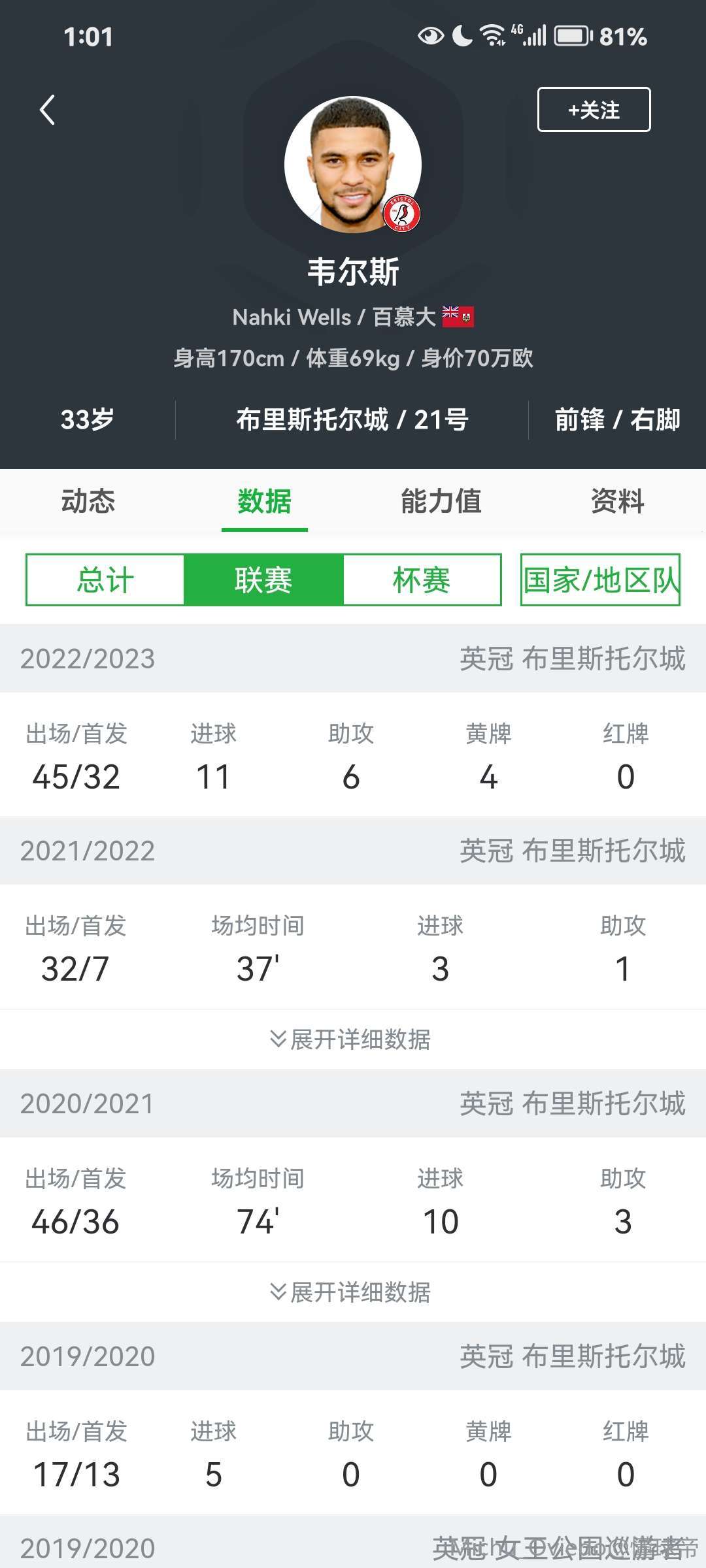Select the 联赛 filter
This screenshot has height=1568, width=706.
(263, 580)
